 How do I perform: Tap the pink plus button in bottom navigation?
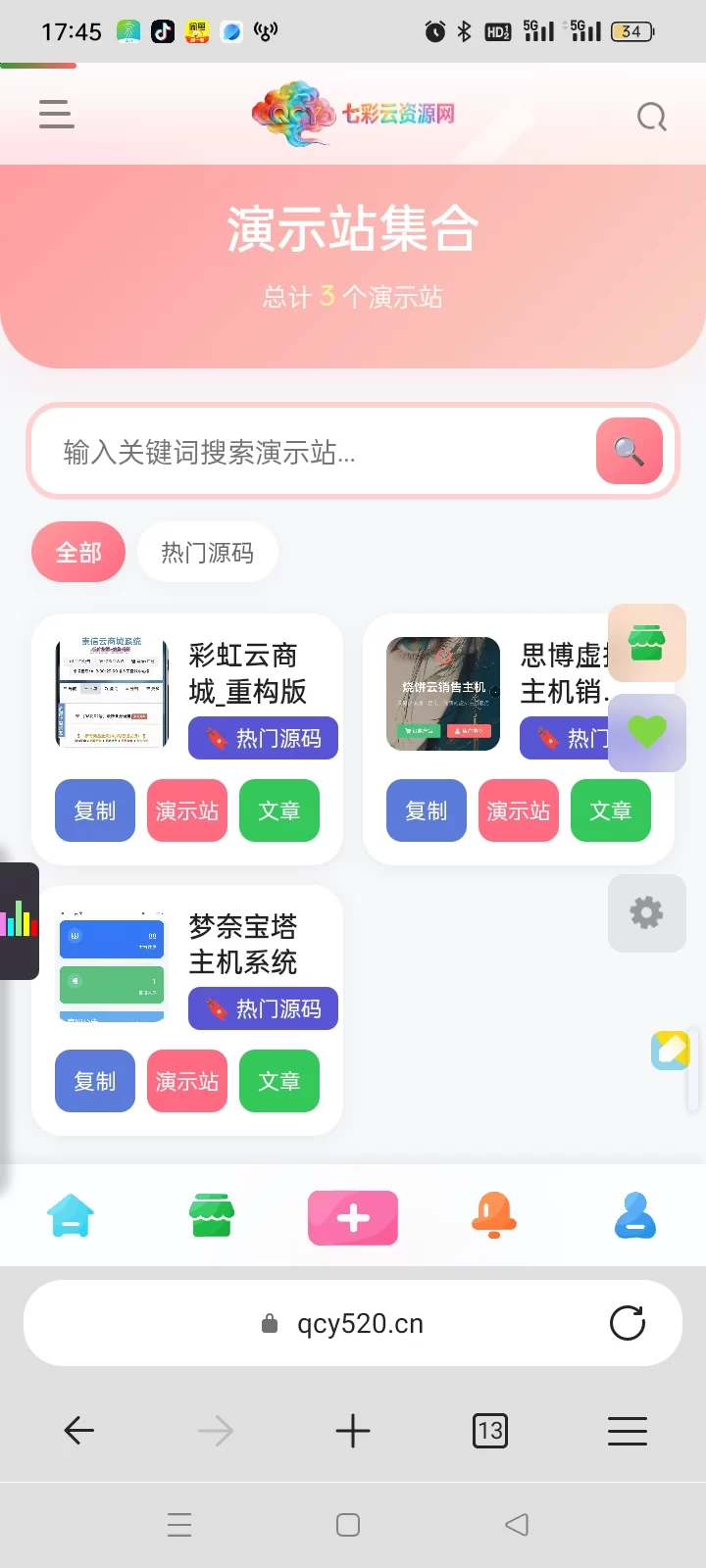352,1215
